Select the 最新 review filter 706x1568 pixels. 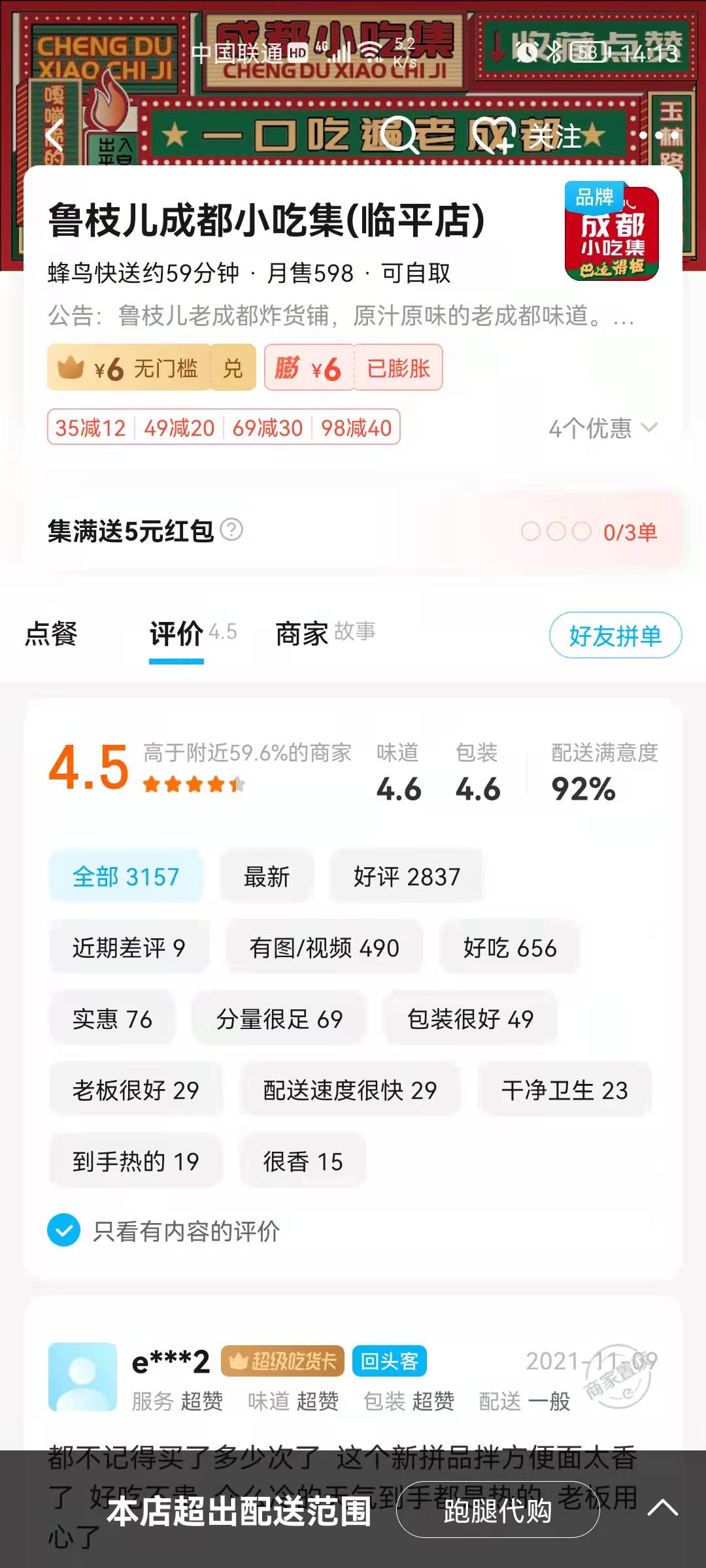[x=267, y=877]
